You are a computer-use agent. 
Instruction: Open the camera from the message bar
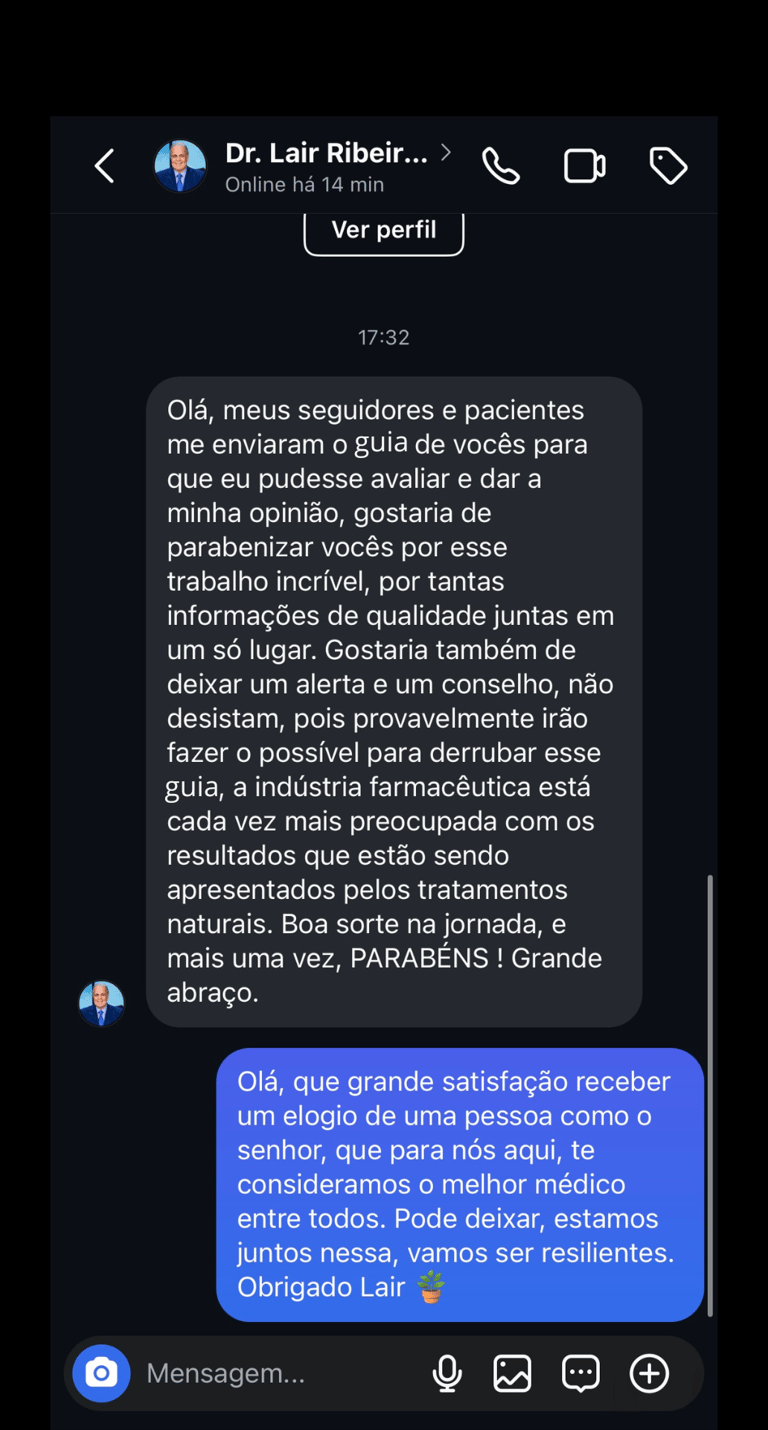pyautogui.click(x=101, y=1373)
